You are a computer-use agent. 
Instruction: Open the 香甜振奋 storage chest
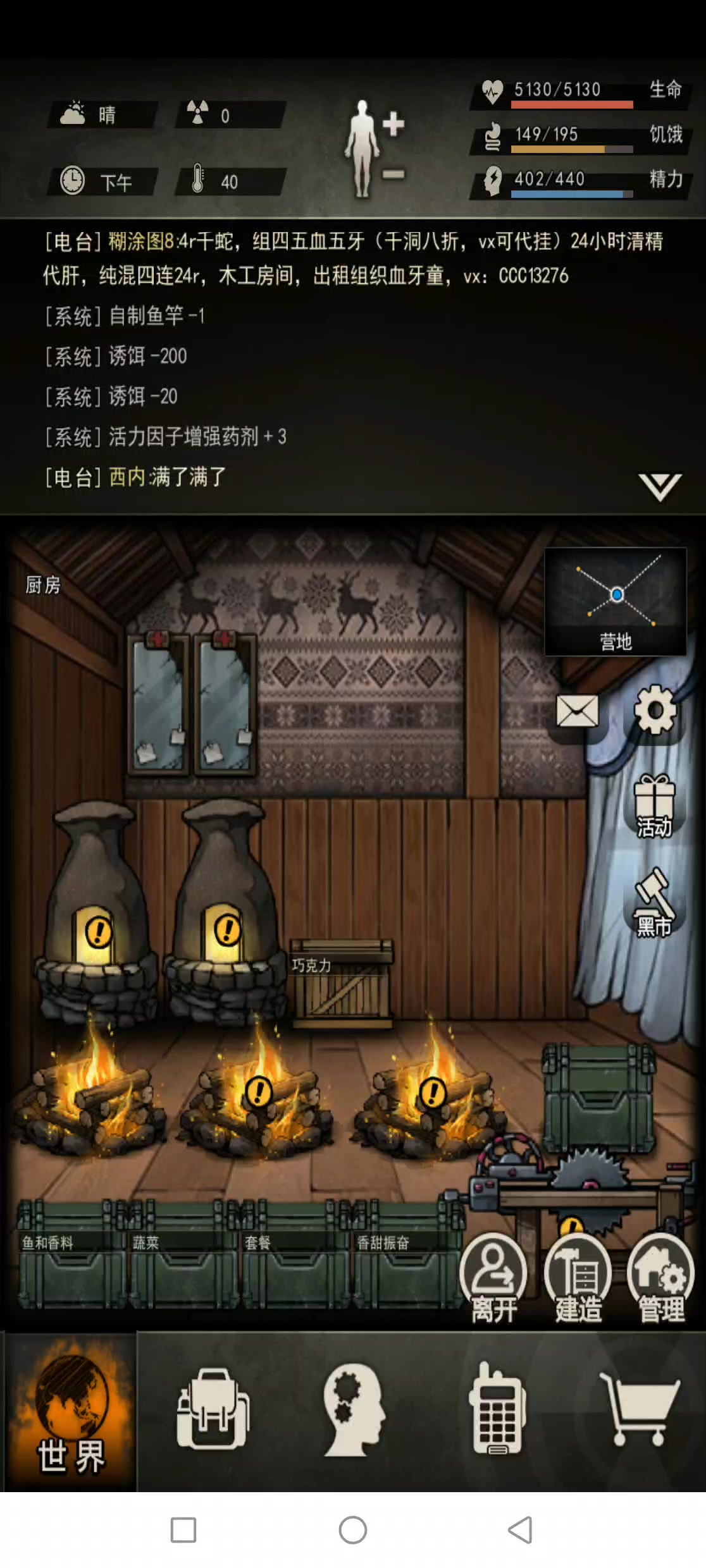405,1271
